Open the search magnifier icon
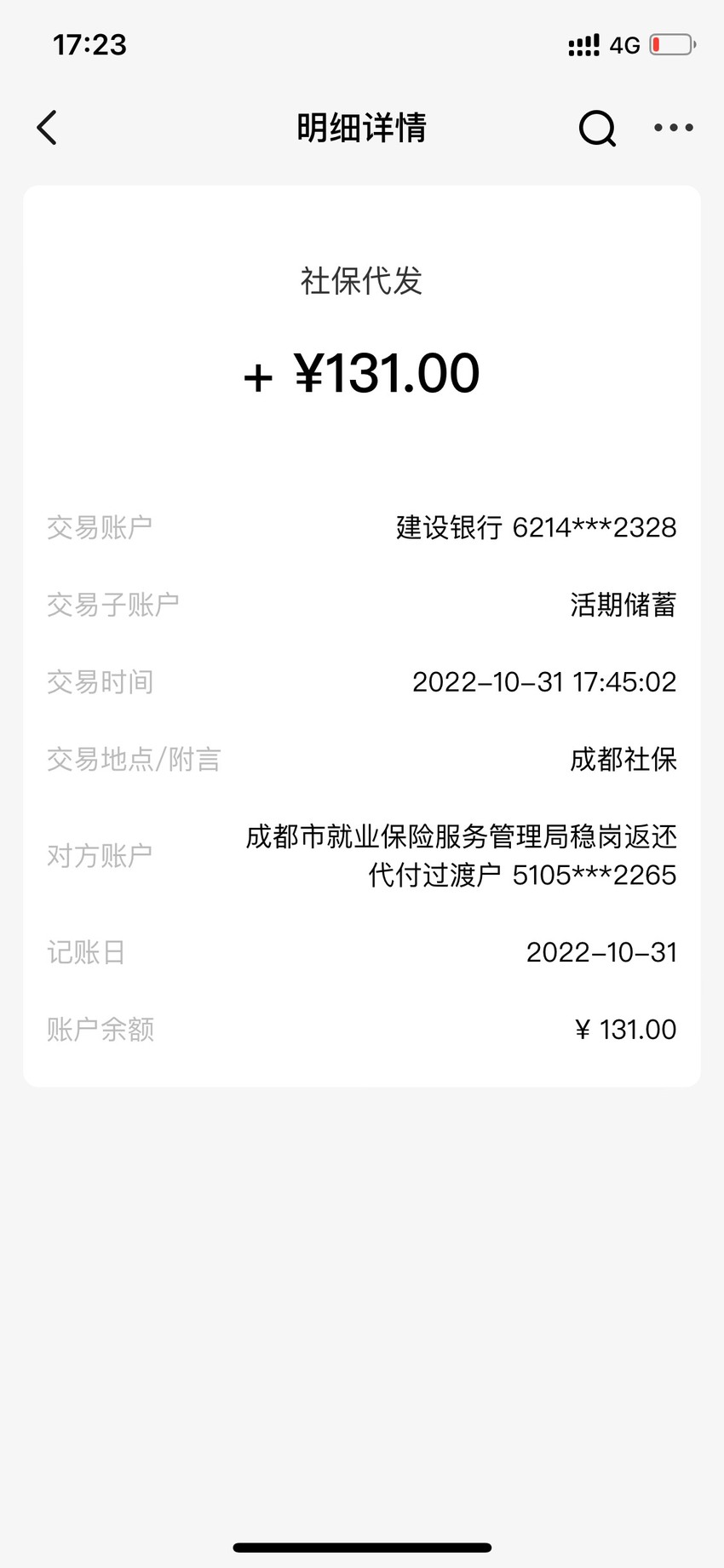 click(x=597, y=129)
